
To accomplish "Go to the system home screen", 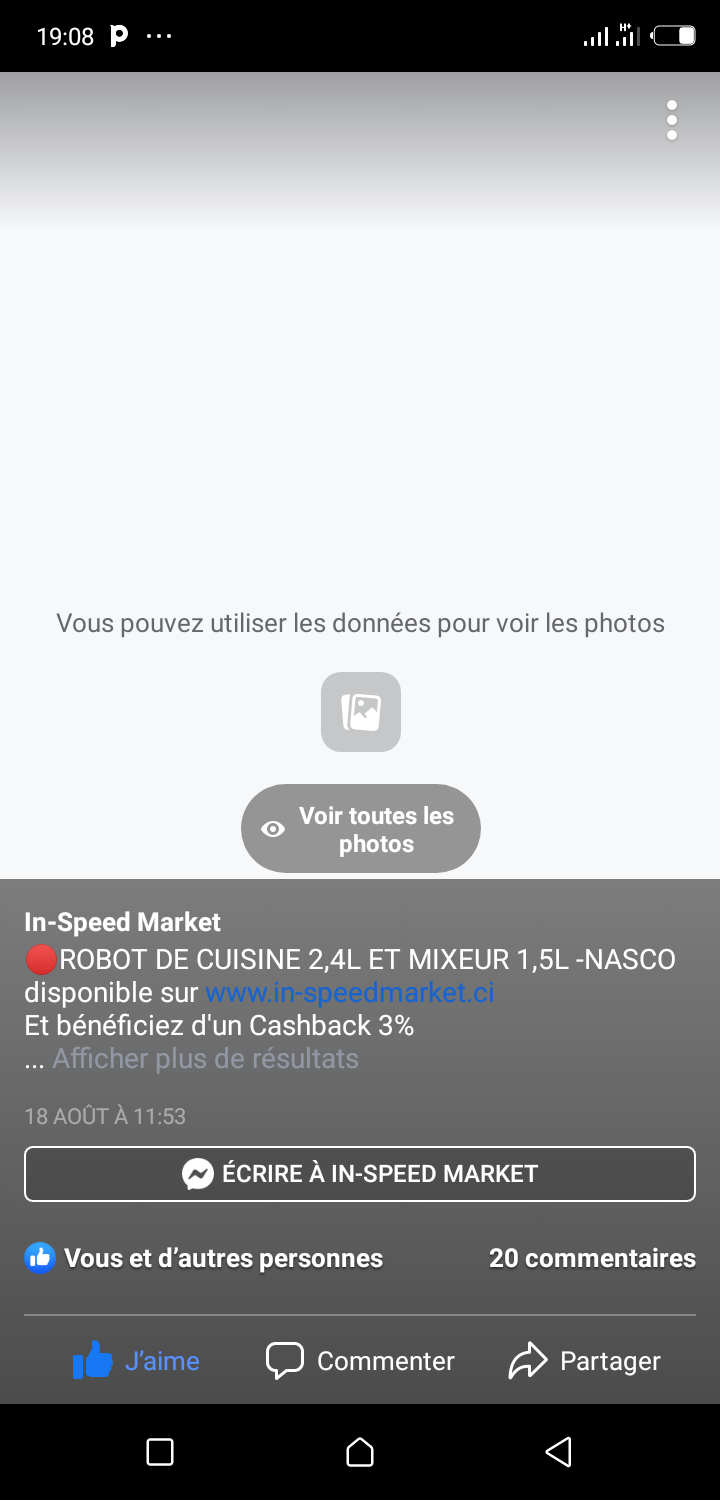I will click(360, 1451).
